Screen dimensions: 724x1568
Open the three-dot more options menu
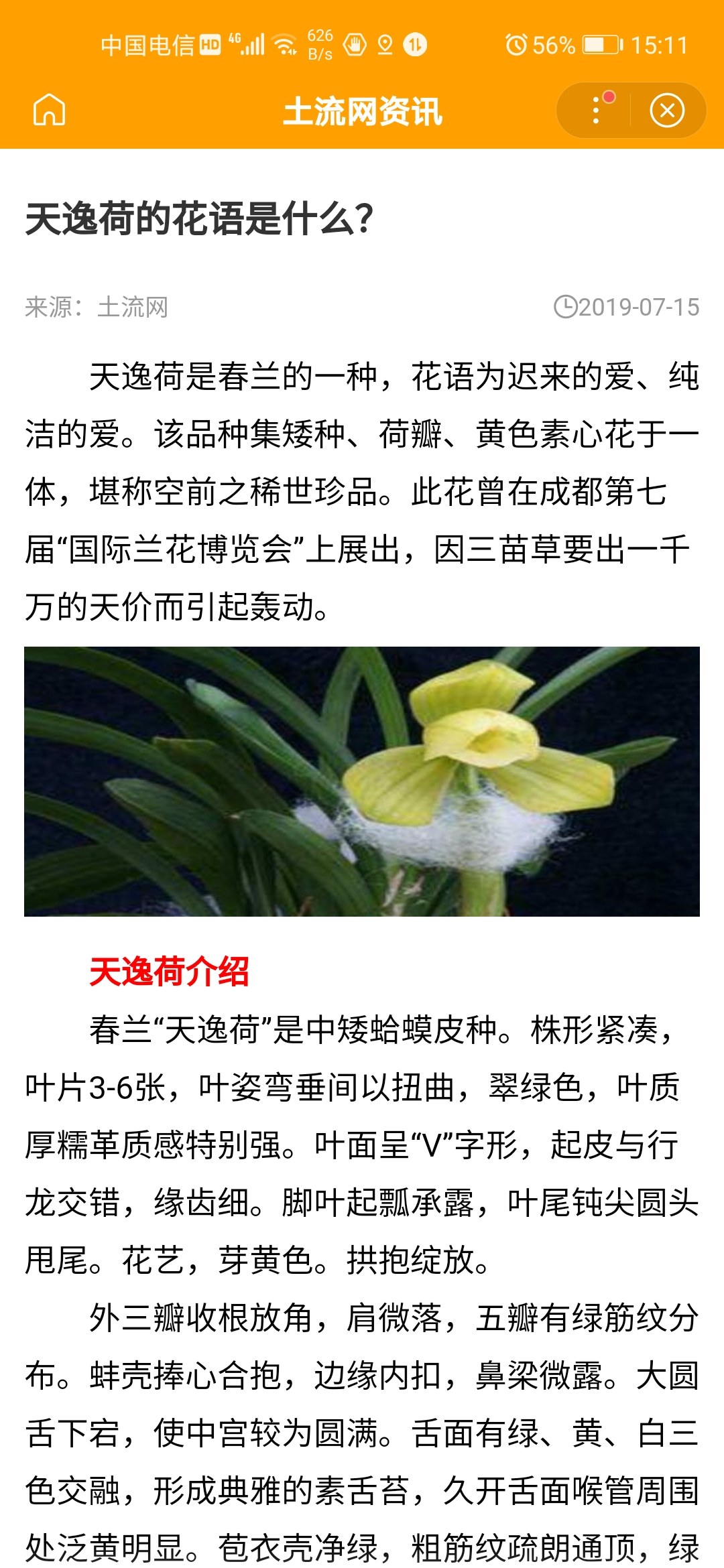(x=595, y=110)
